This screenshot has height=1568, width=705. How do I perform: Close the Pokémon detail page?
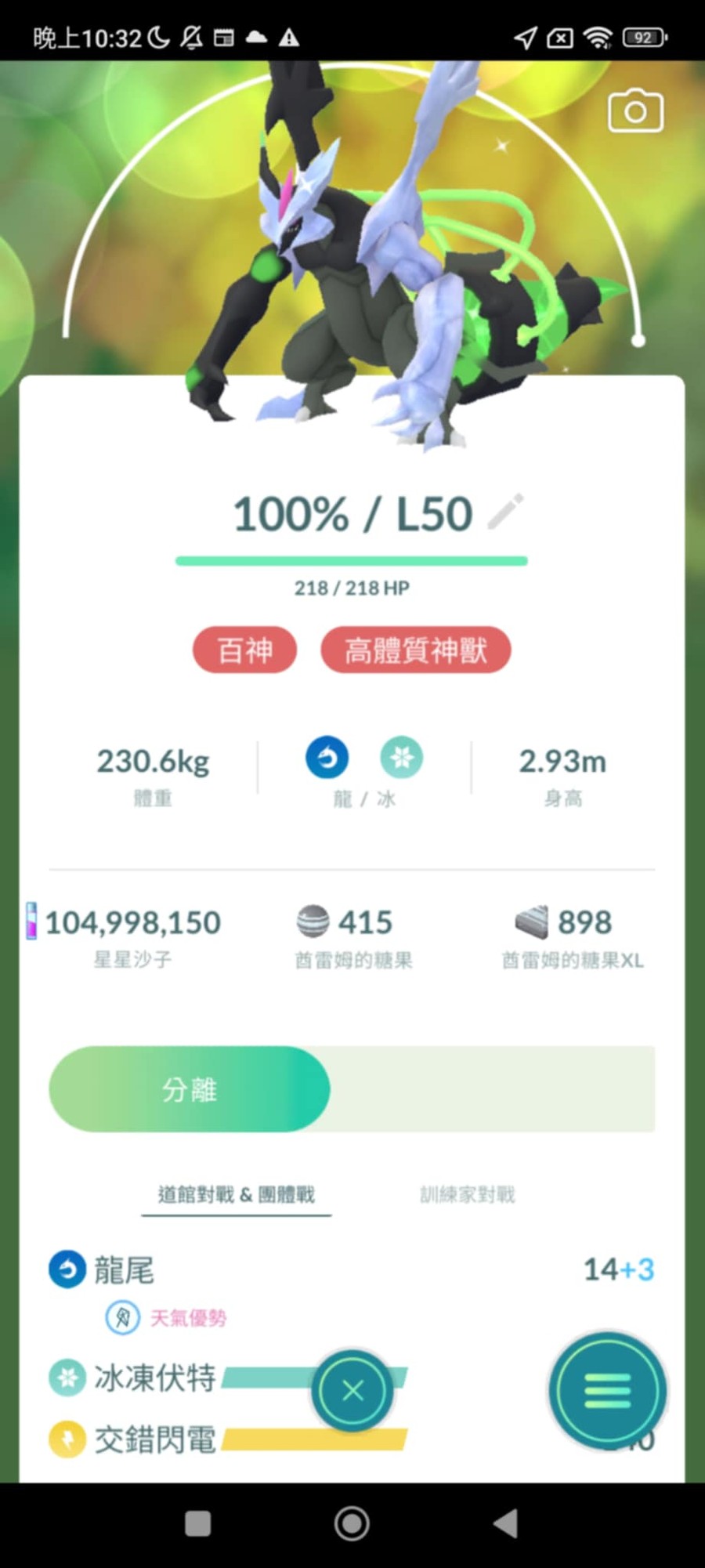352,1390
